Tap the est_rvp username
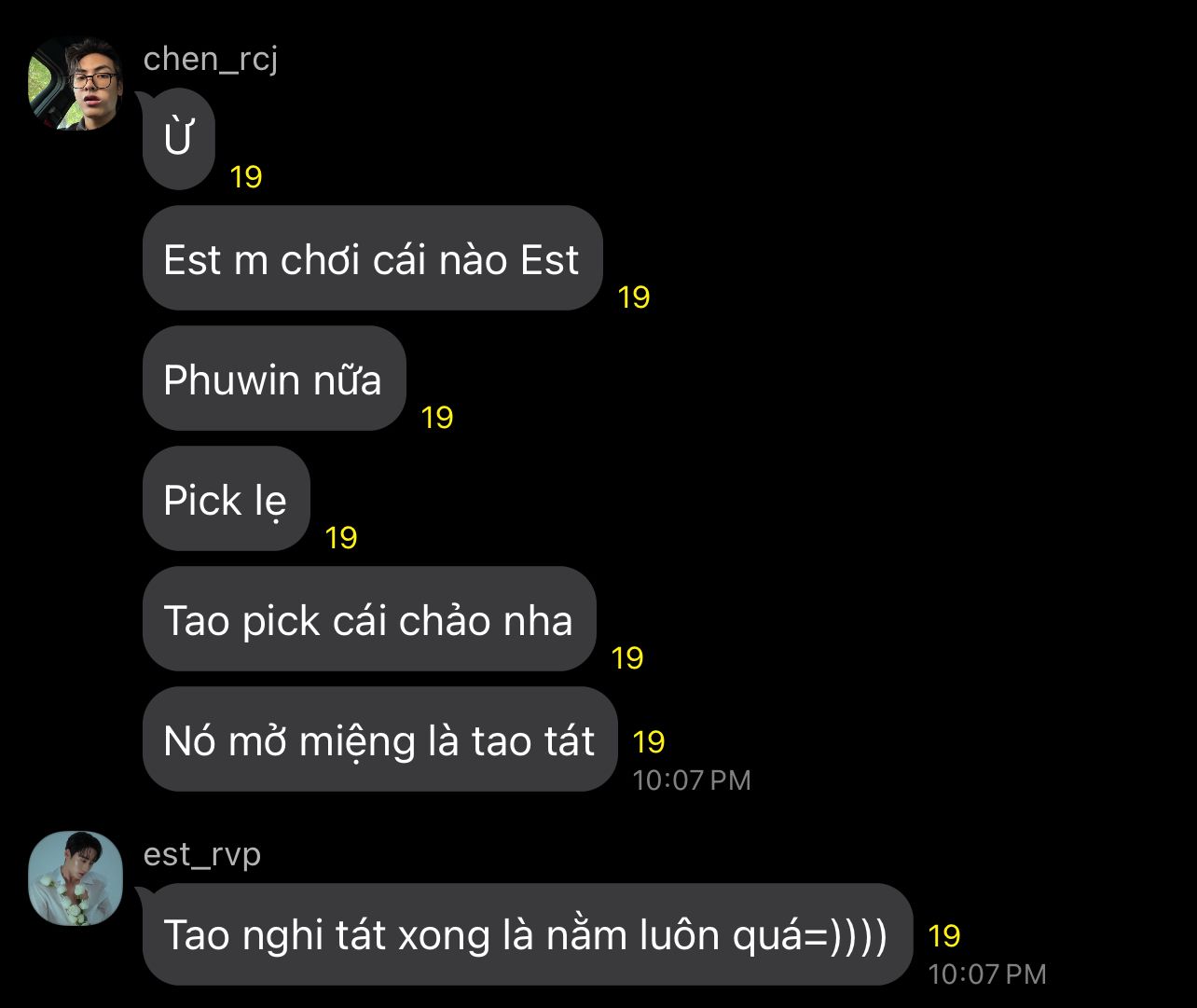Image resolution: width=1197 pixels, height=1008 pixels. point(202,855)
